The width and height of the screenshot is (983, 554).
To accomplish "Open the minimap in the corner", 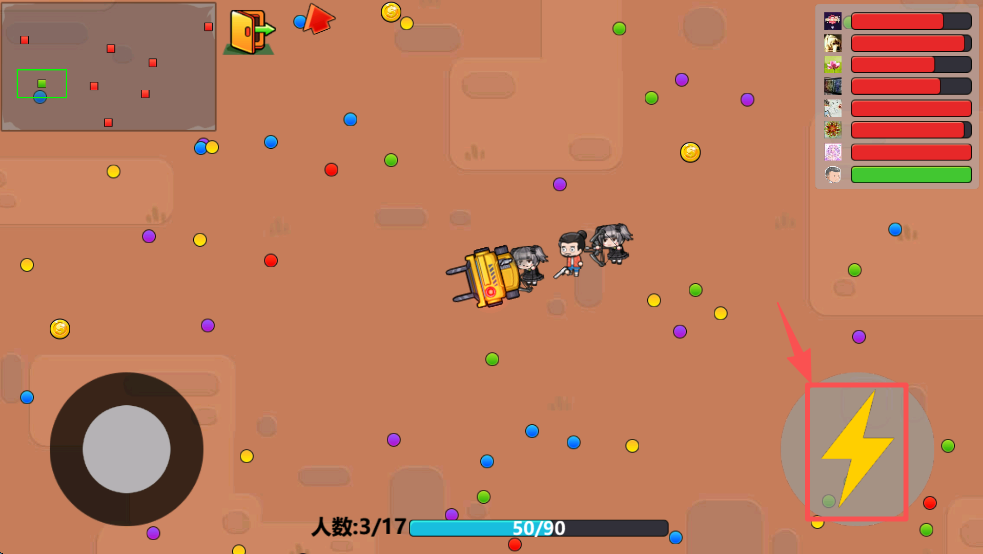I will 108,67.
